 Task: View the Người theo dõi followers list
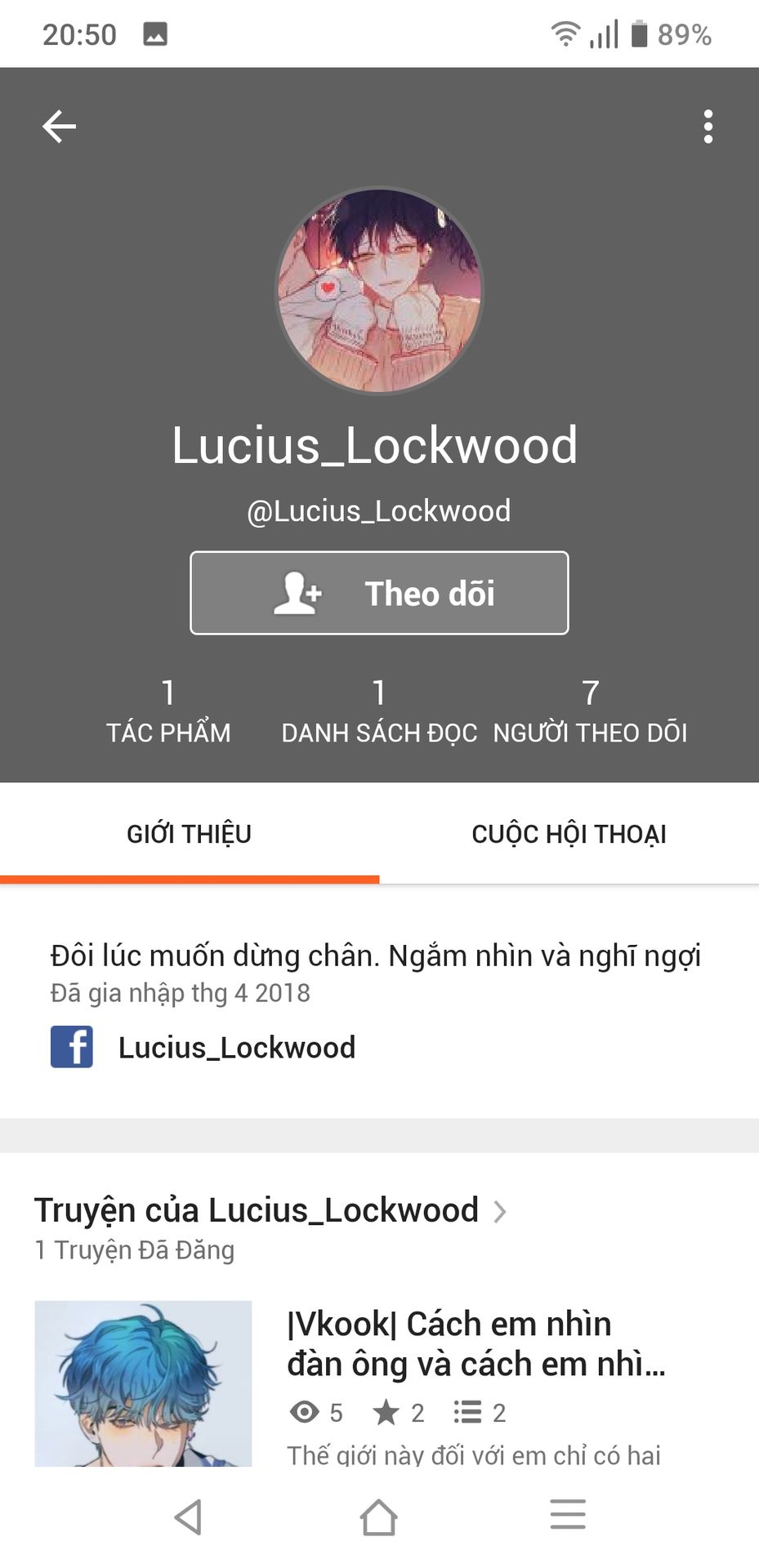(x=590, y=711)
